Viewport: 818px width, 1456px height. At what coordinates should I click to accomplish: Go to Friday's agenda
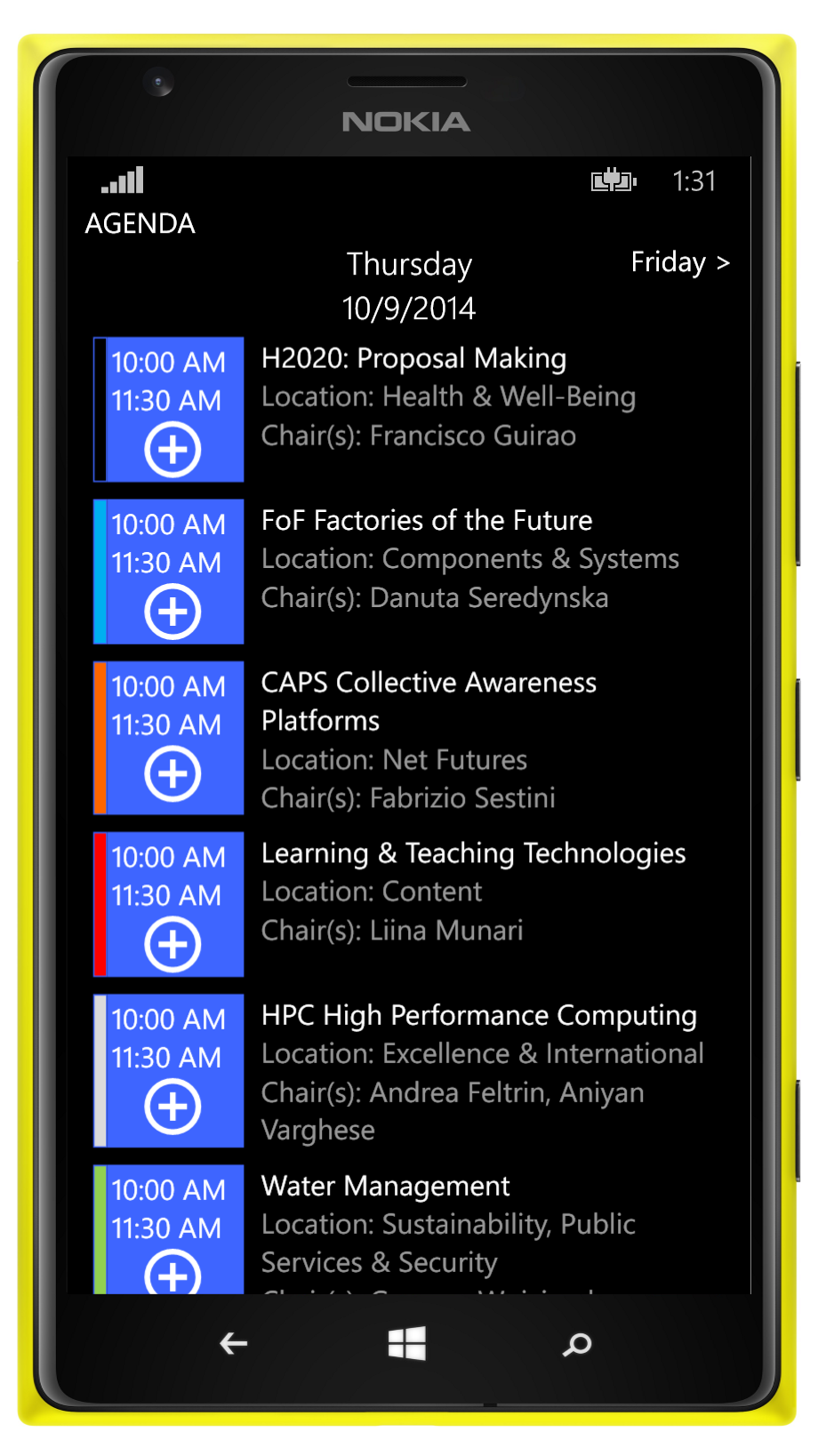[680, 262]
